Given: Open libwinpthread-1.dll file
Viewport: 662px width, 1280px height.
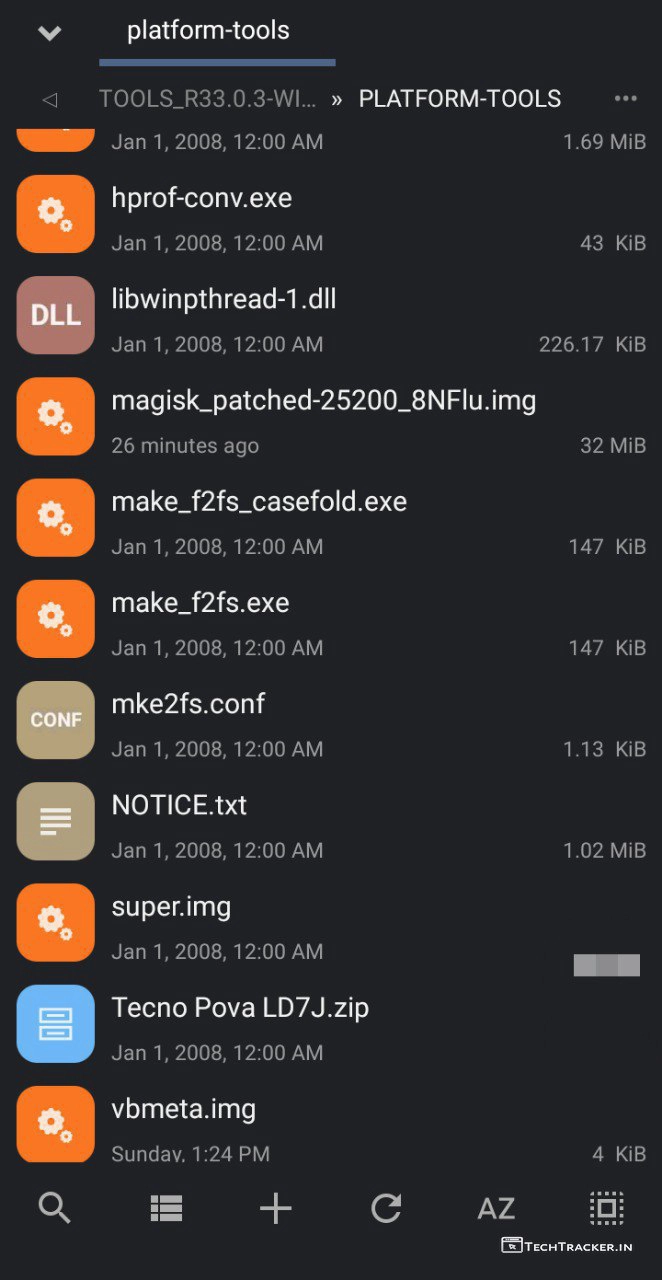Looking at the screenshot, I should pos(224,299).
